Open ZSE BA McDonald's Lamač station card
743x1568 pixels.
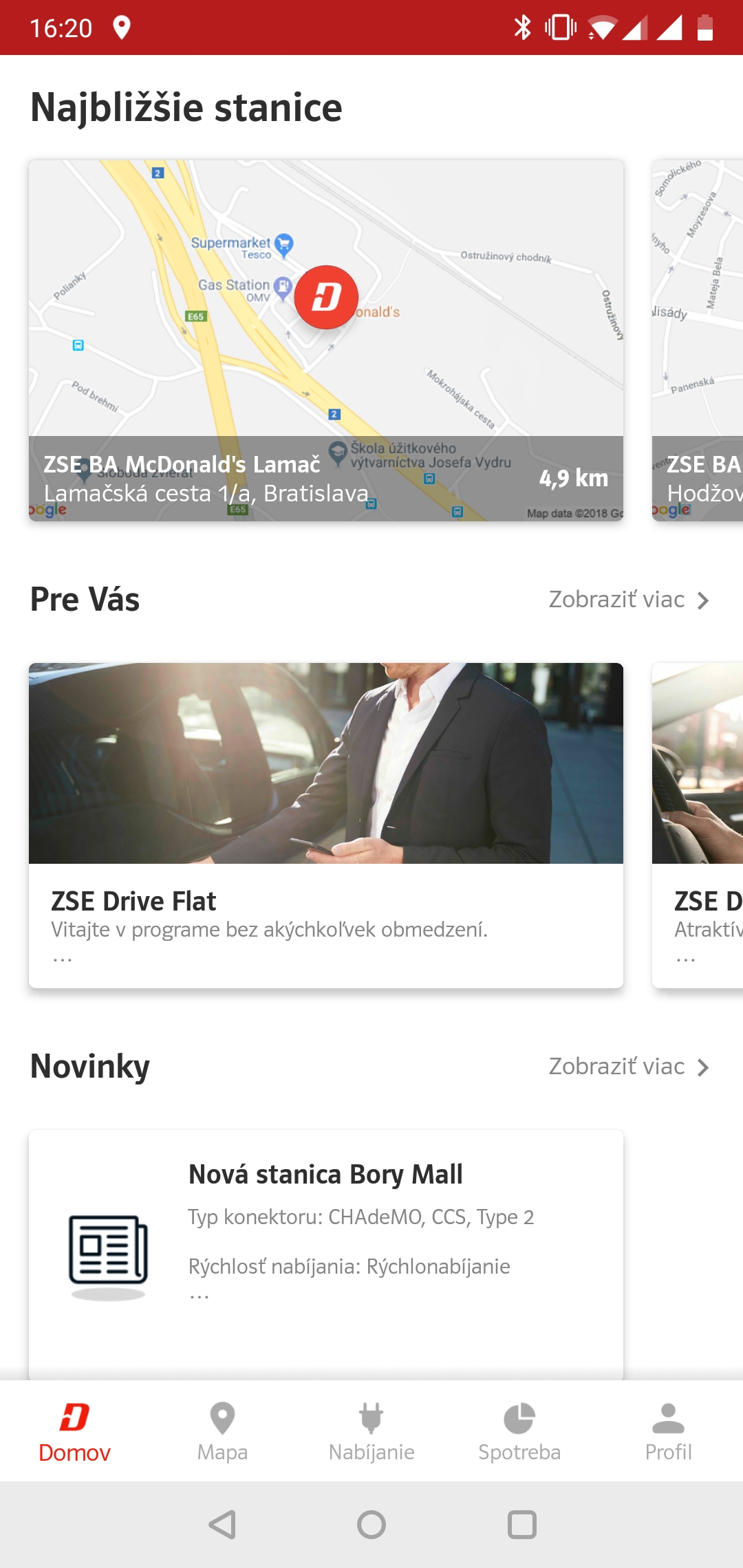tap(326, 340)
